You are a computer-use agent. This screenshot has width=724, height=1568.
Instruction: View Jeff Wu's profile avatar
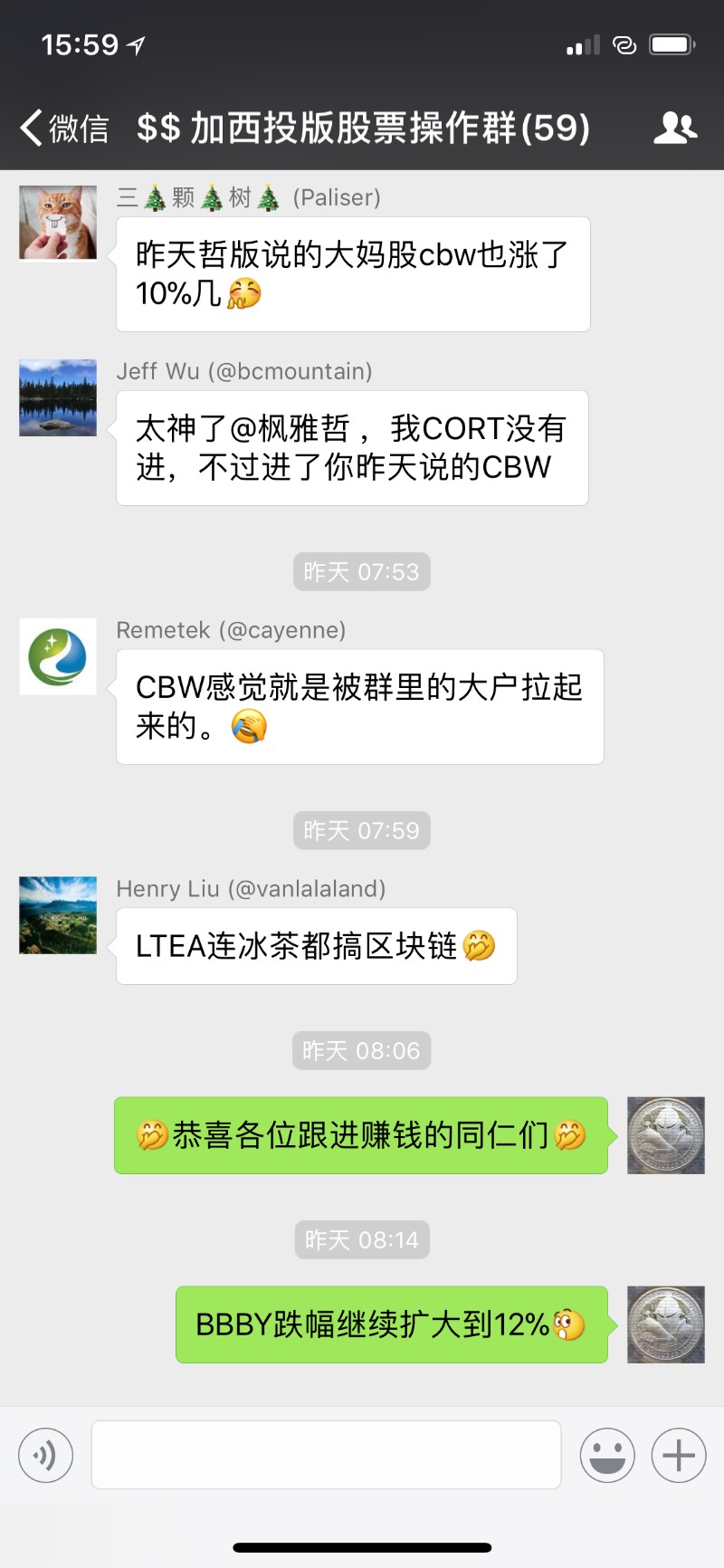pos(58,397)
